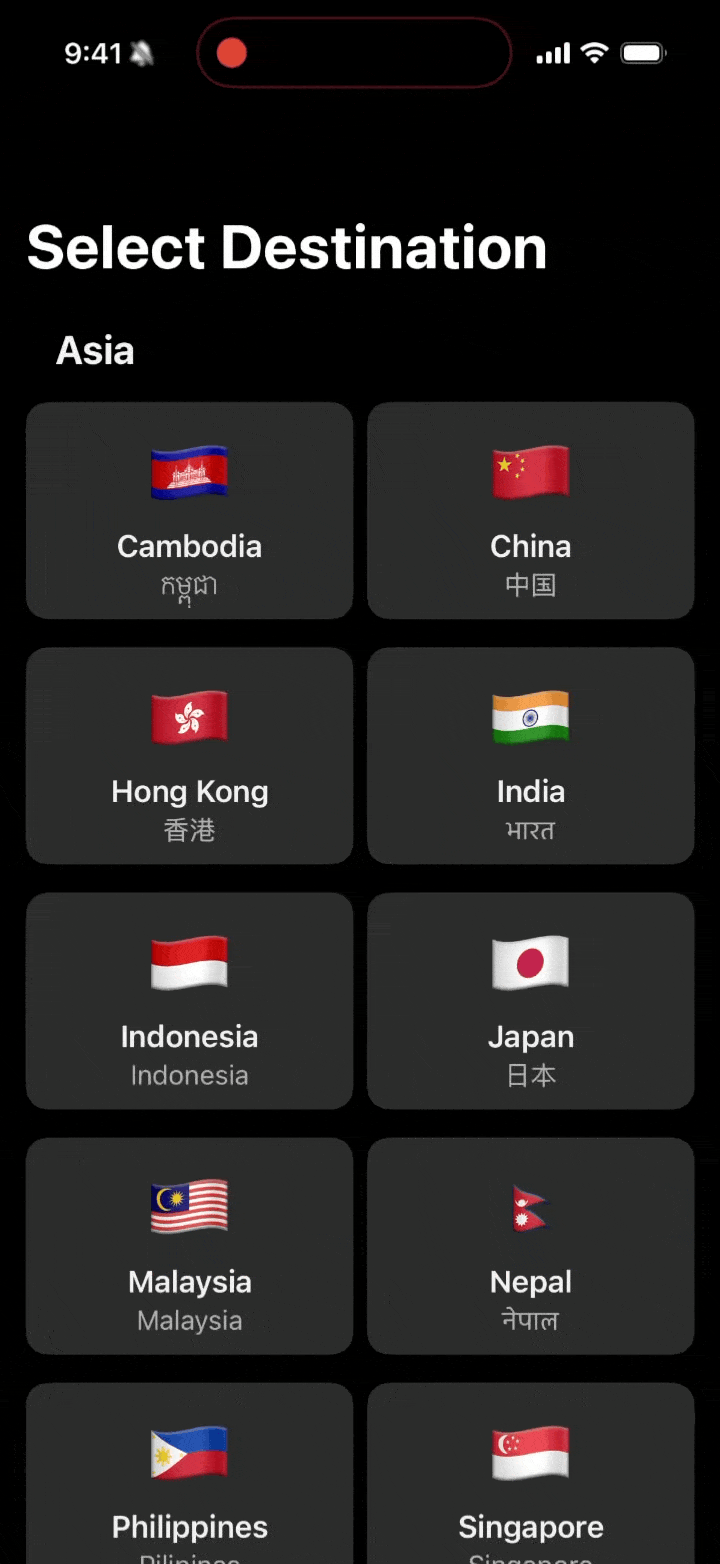Viewport: 720px width, 1564px height.
Task: Tap the India flag icon
Action: pos(530,716)
